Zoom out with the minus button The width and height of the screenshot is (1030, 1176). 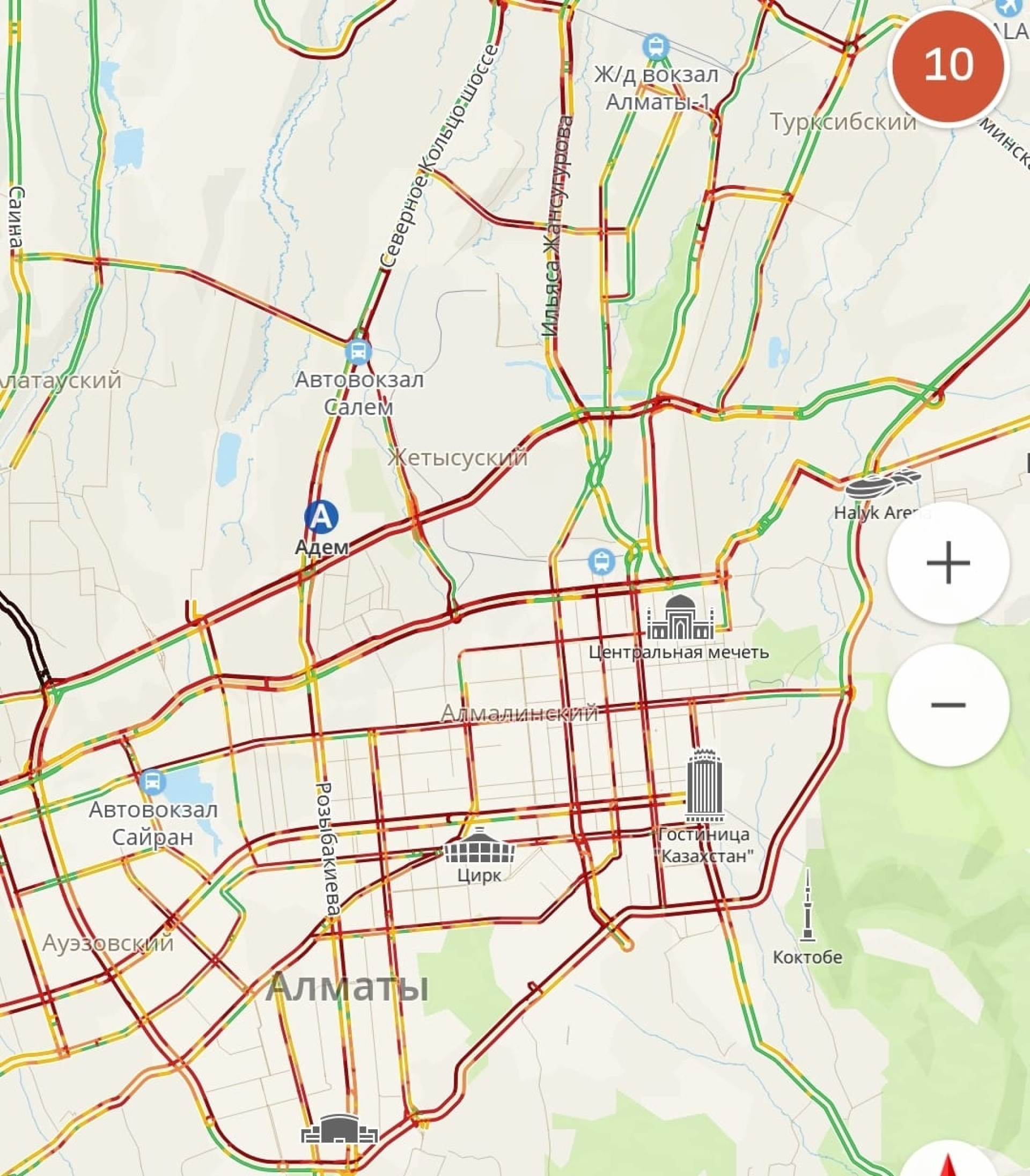(x=948, y=704)
